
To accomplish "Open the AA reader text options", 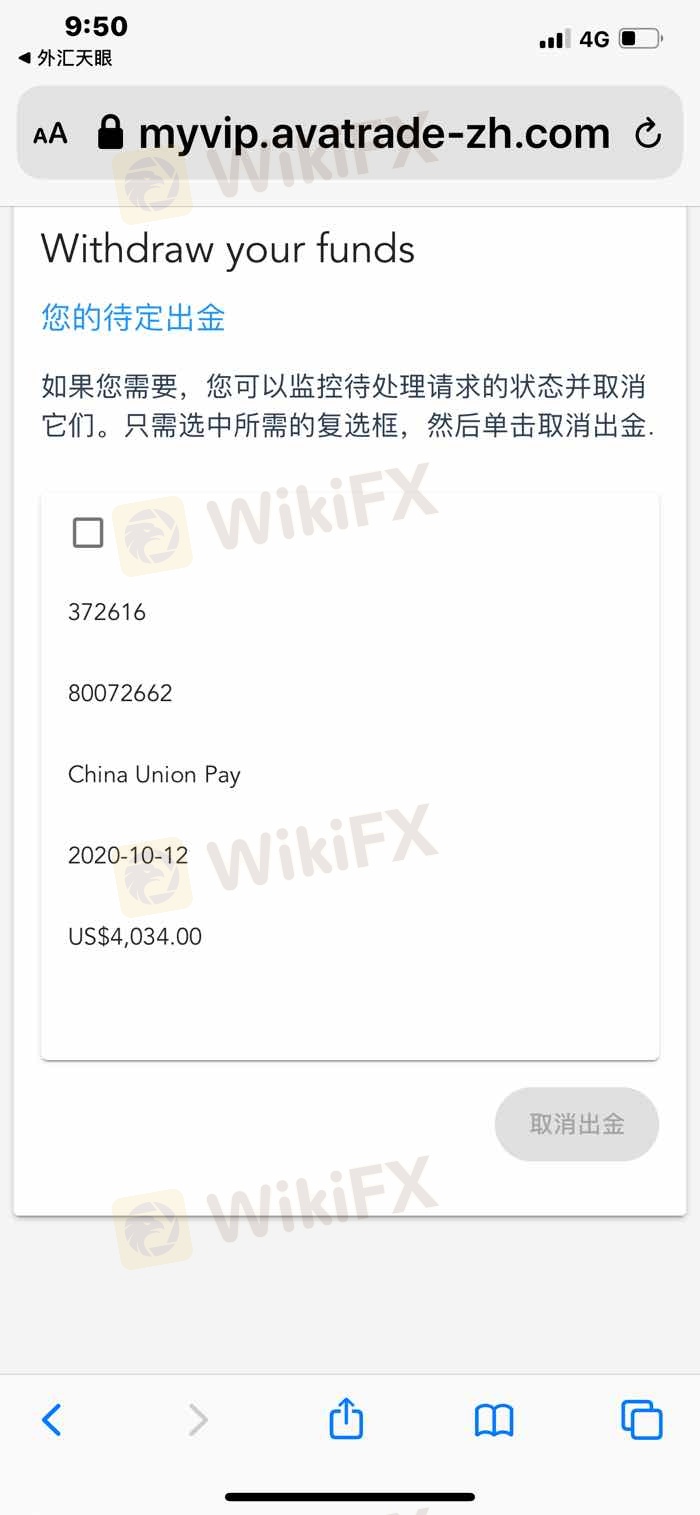I will 50,134.
